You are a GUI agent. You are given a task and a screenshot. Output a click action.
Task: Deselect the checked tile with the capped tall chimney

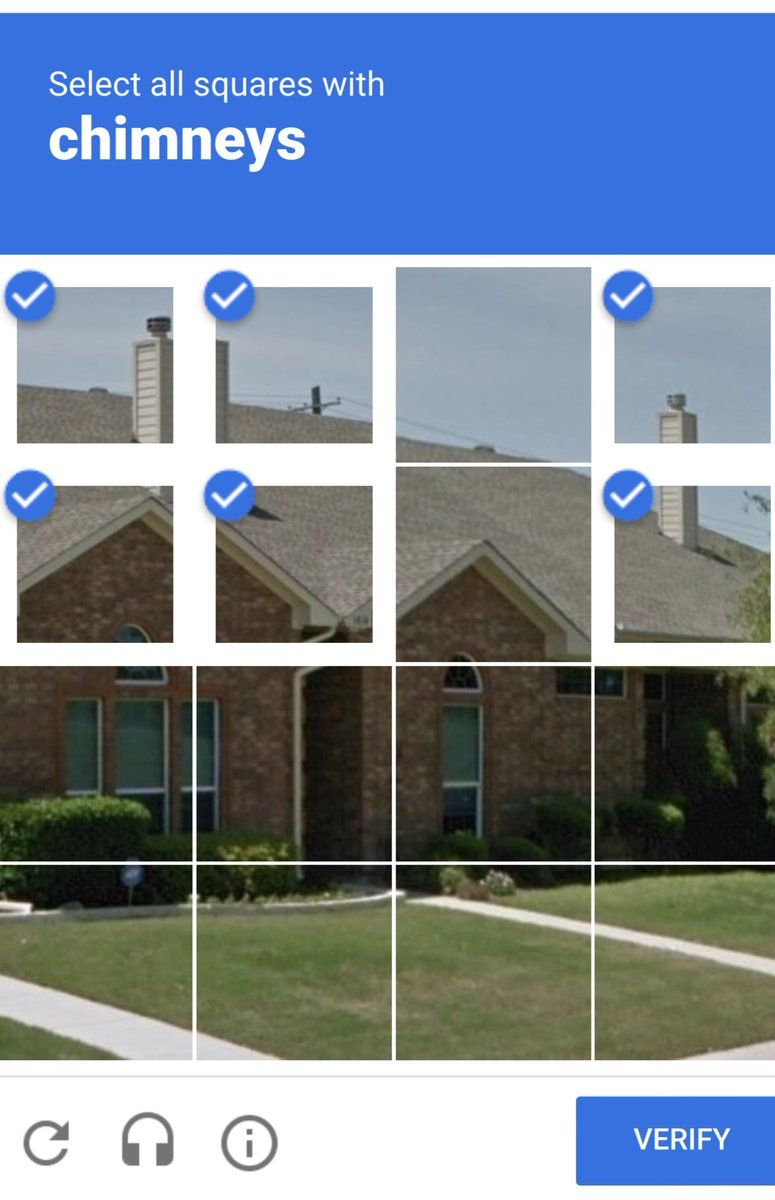(95, 365)
